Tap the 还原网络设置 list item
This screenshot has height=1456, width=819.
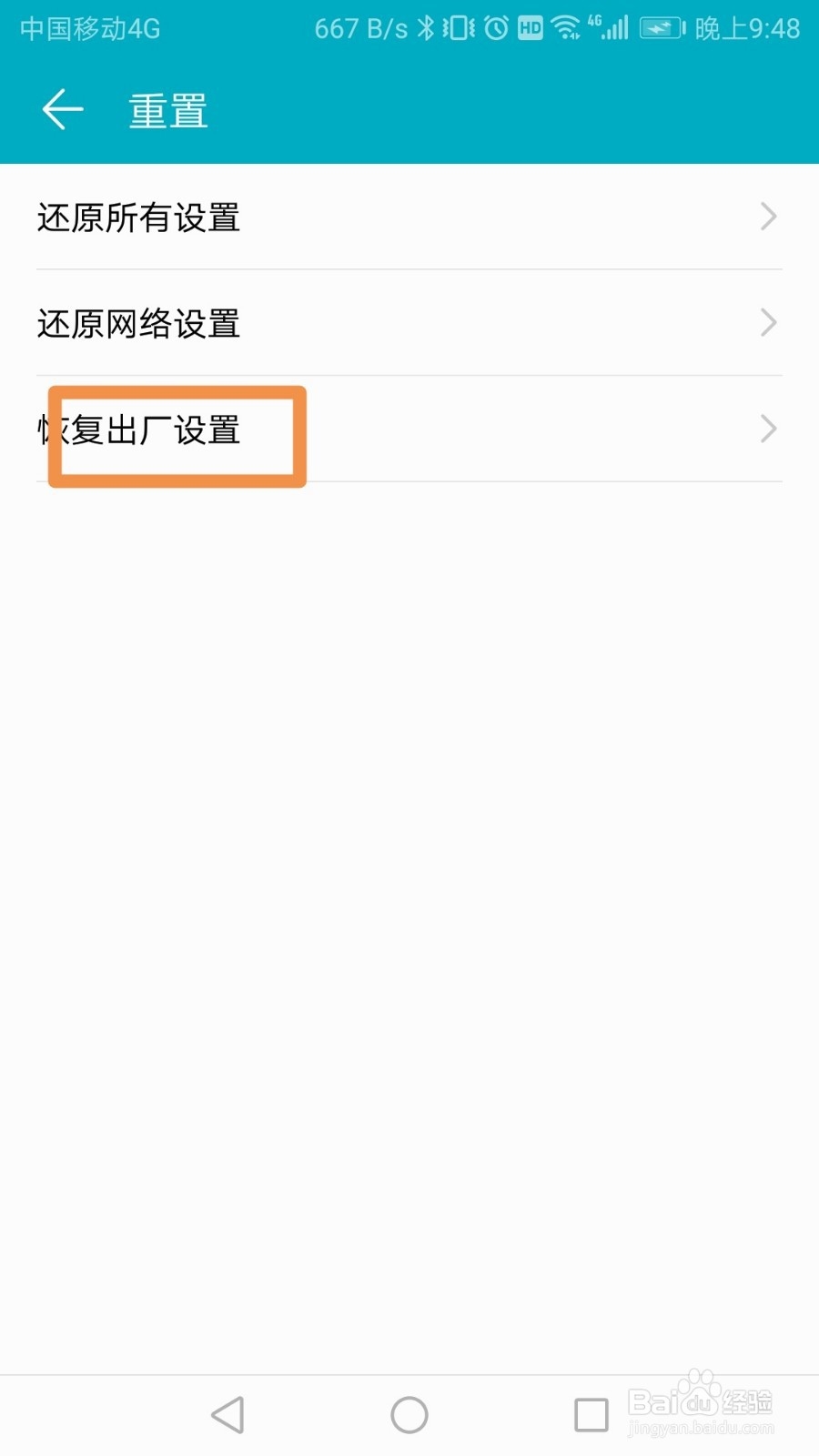point(138,324)
